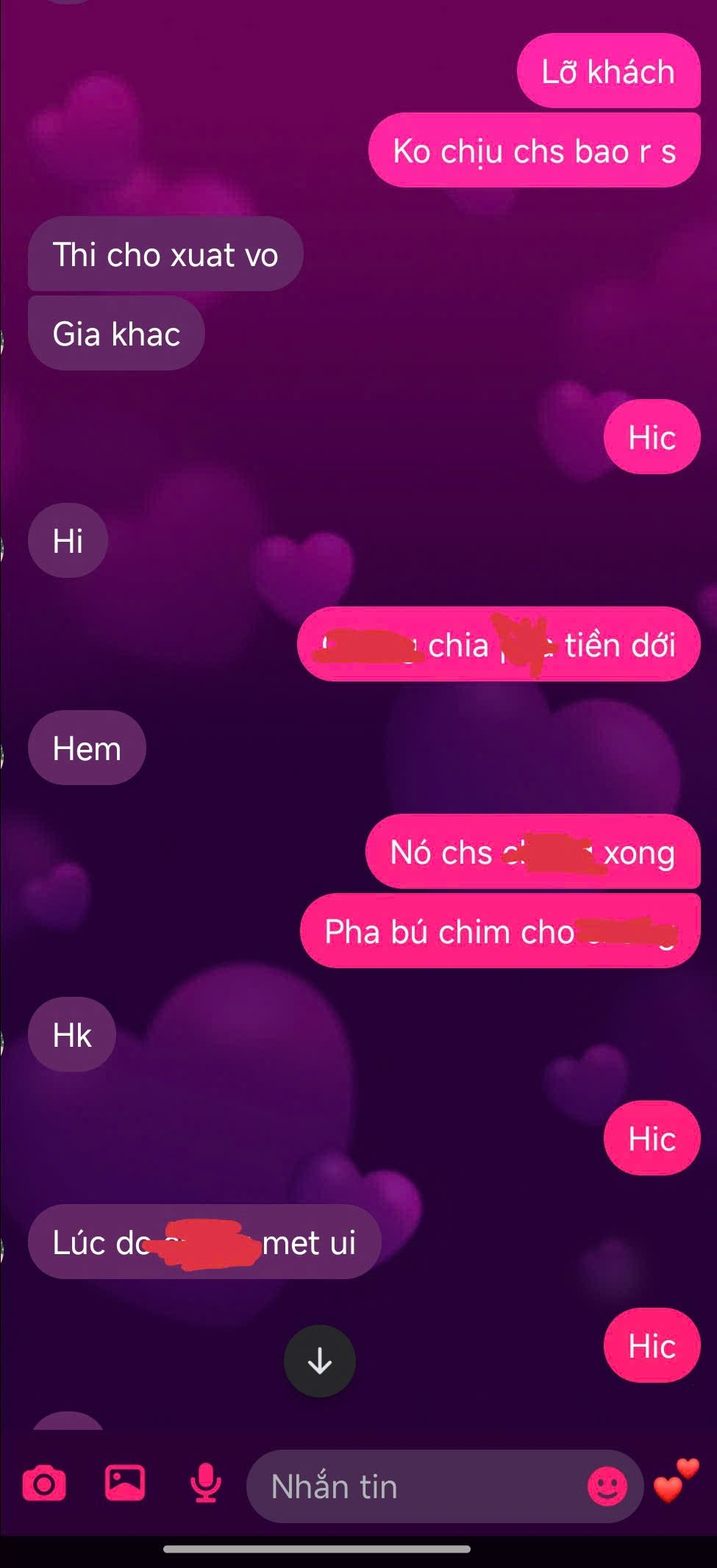Open the emoji sticker picker

pyautogui.click(x=607, y=1486)
